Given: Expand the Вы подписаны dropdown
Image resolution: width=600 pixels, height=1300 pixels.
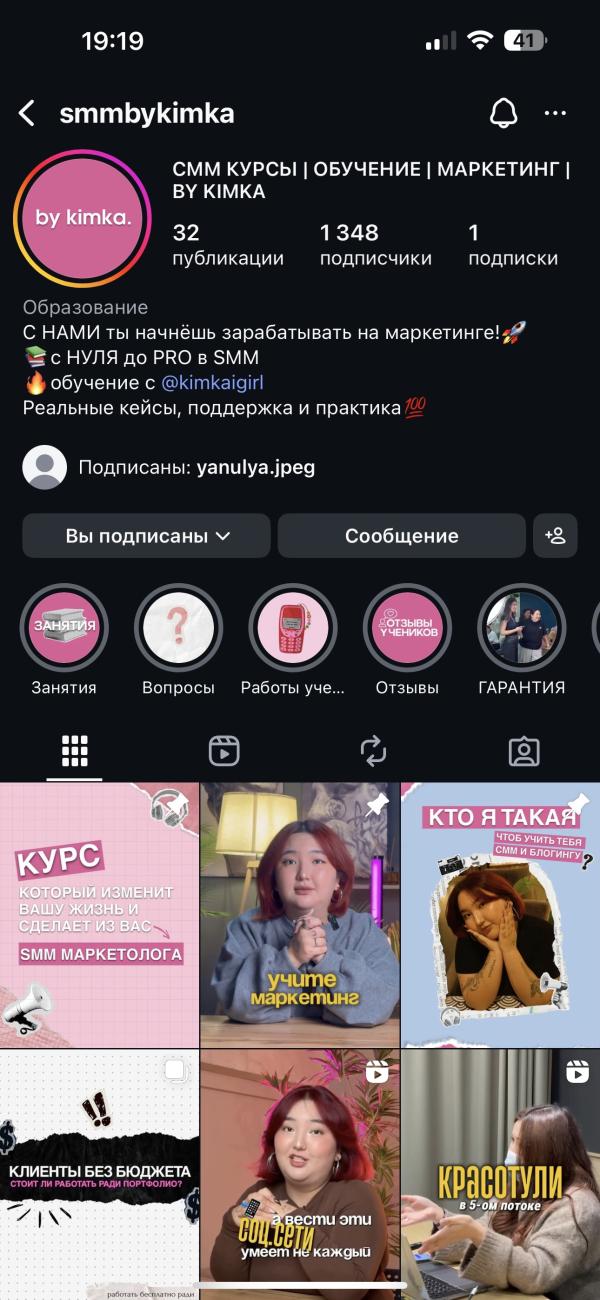Looking at the screenshot, I should click(x=147, y=536).
